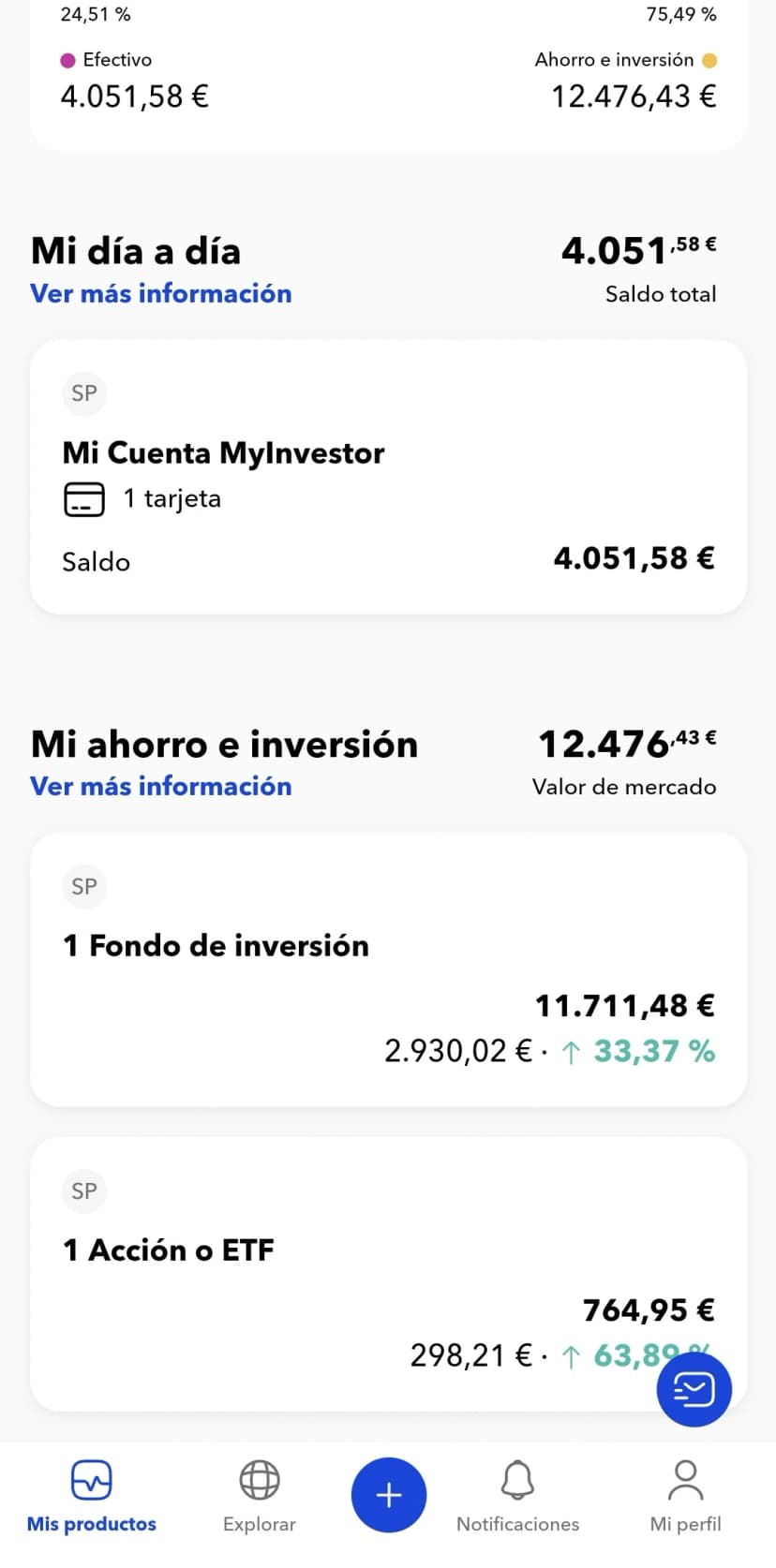Open the floating chat assistant bubble
The image size is (776, 1568).
[694, 1391]
